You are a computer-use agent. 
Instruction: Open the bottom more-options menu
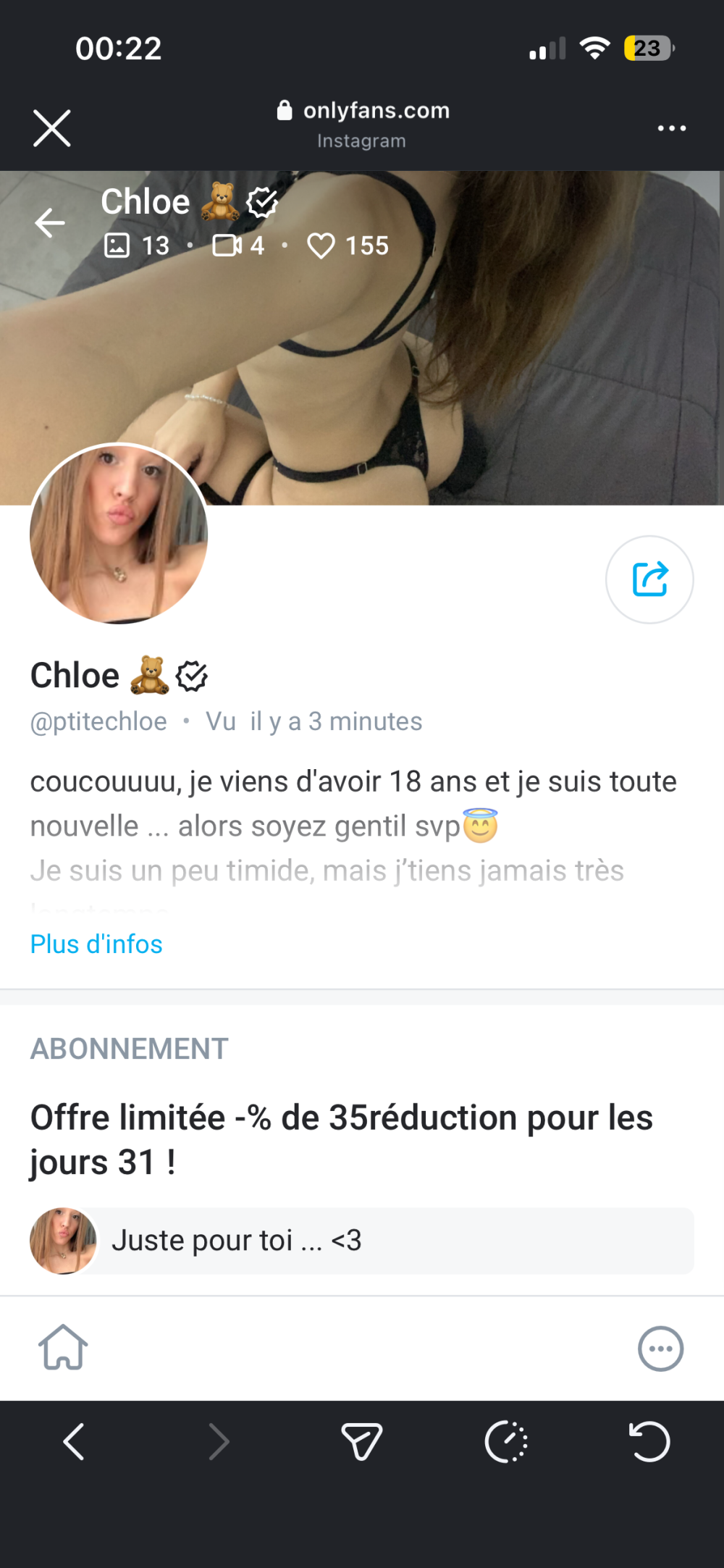point(660,1349)
